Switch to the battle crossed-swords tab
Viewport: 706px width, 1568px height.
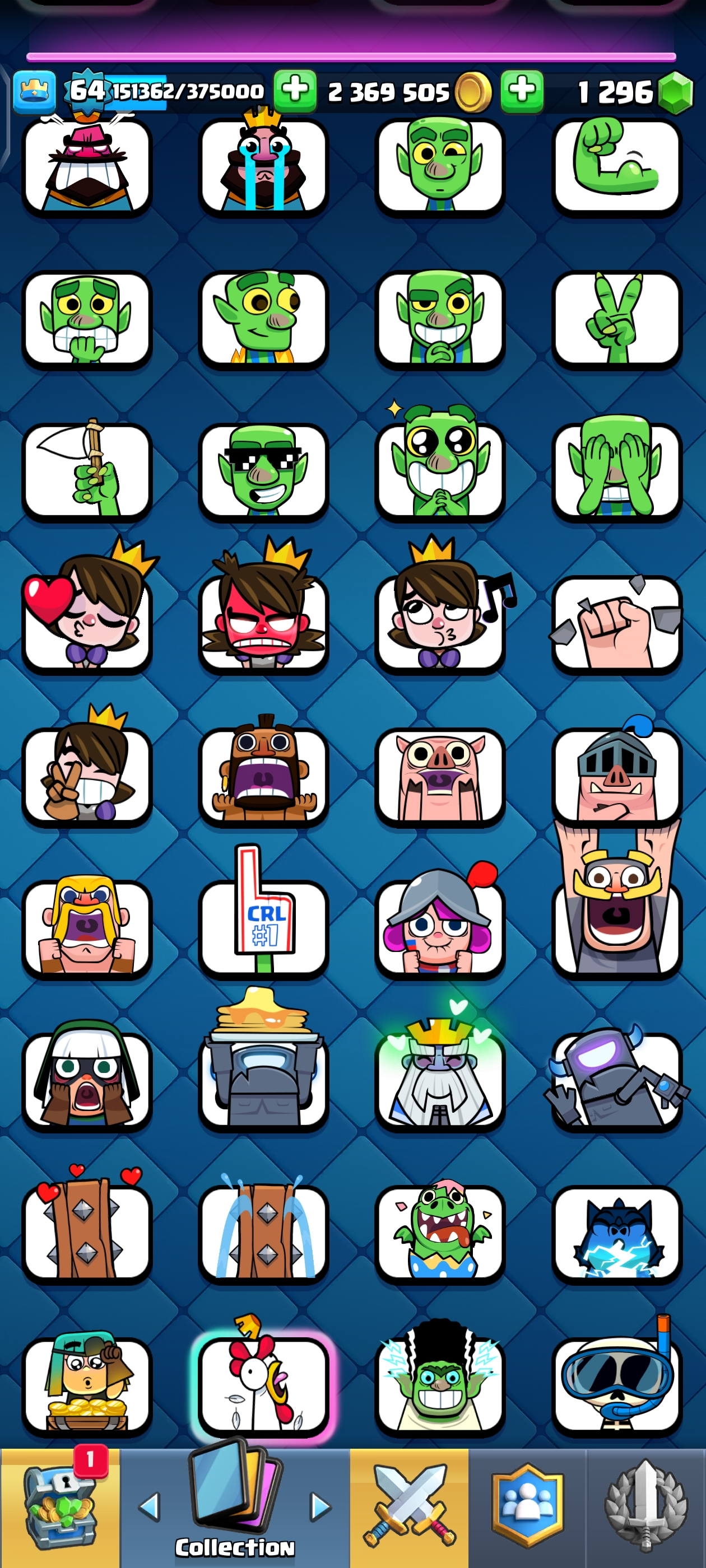coord(408,1508)
